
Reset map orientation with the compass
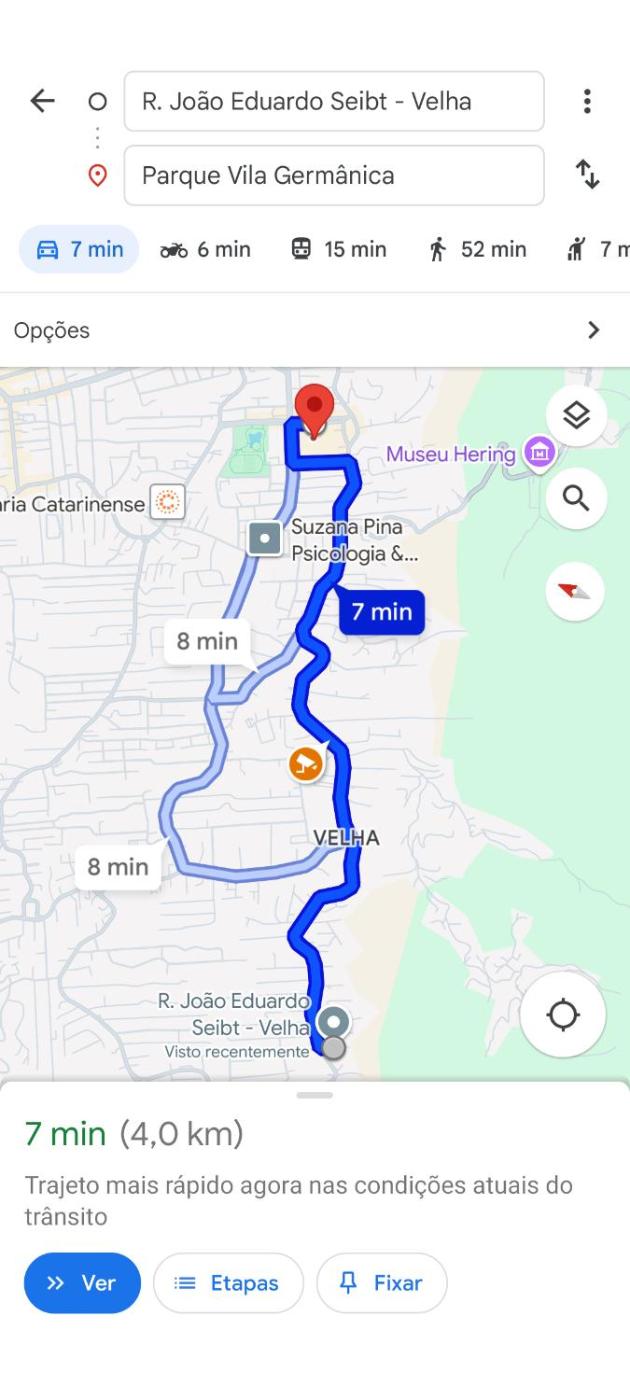pos(575,591)
